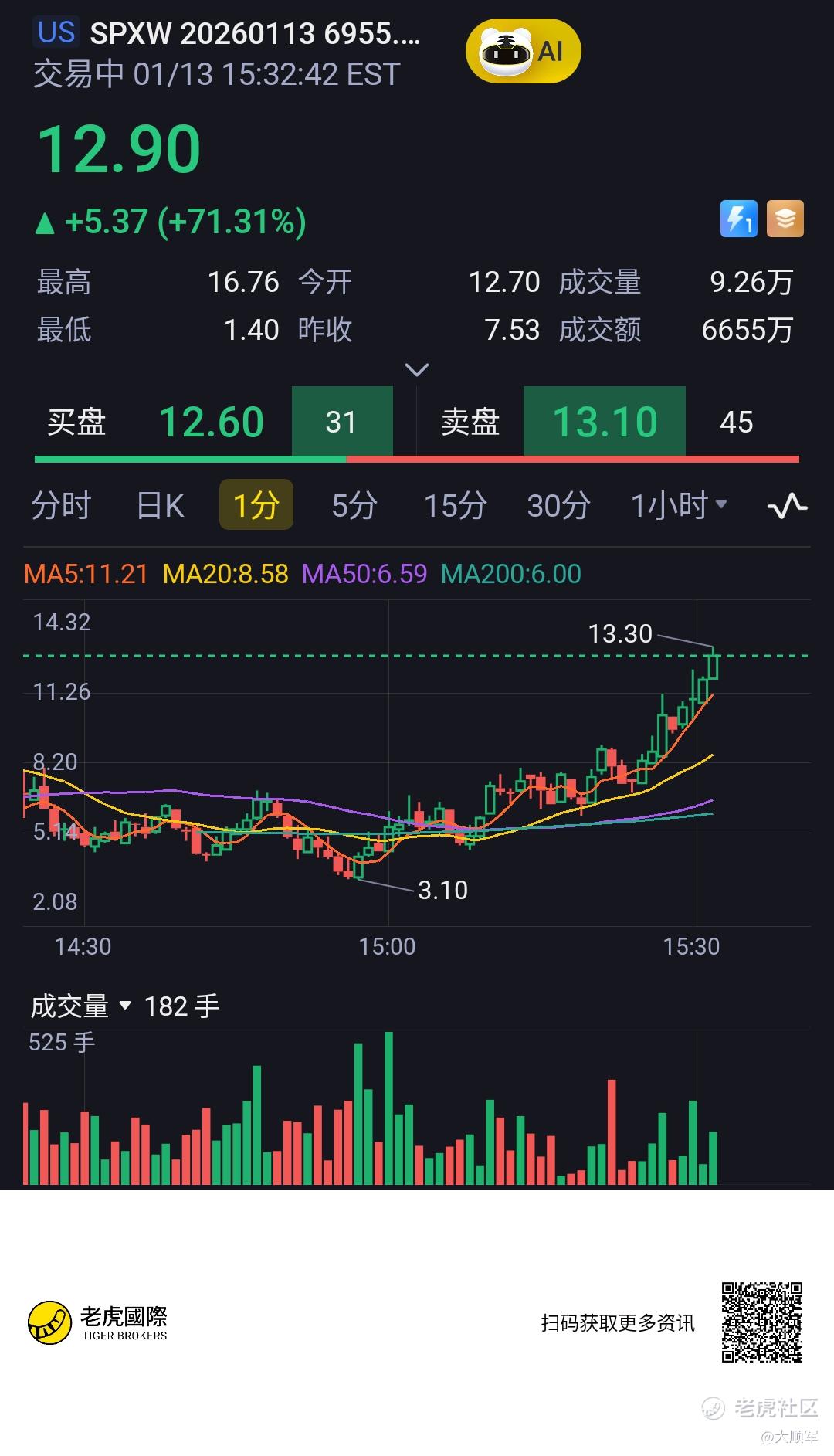
Task: Open the 成交量 indicator dropdown
Action: 81,1006
